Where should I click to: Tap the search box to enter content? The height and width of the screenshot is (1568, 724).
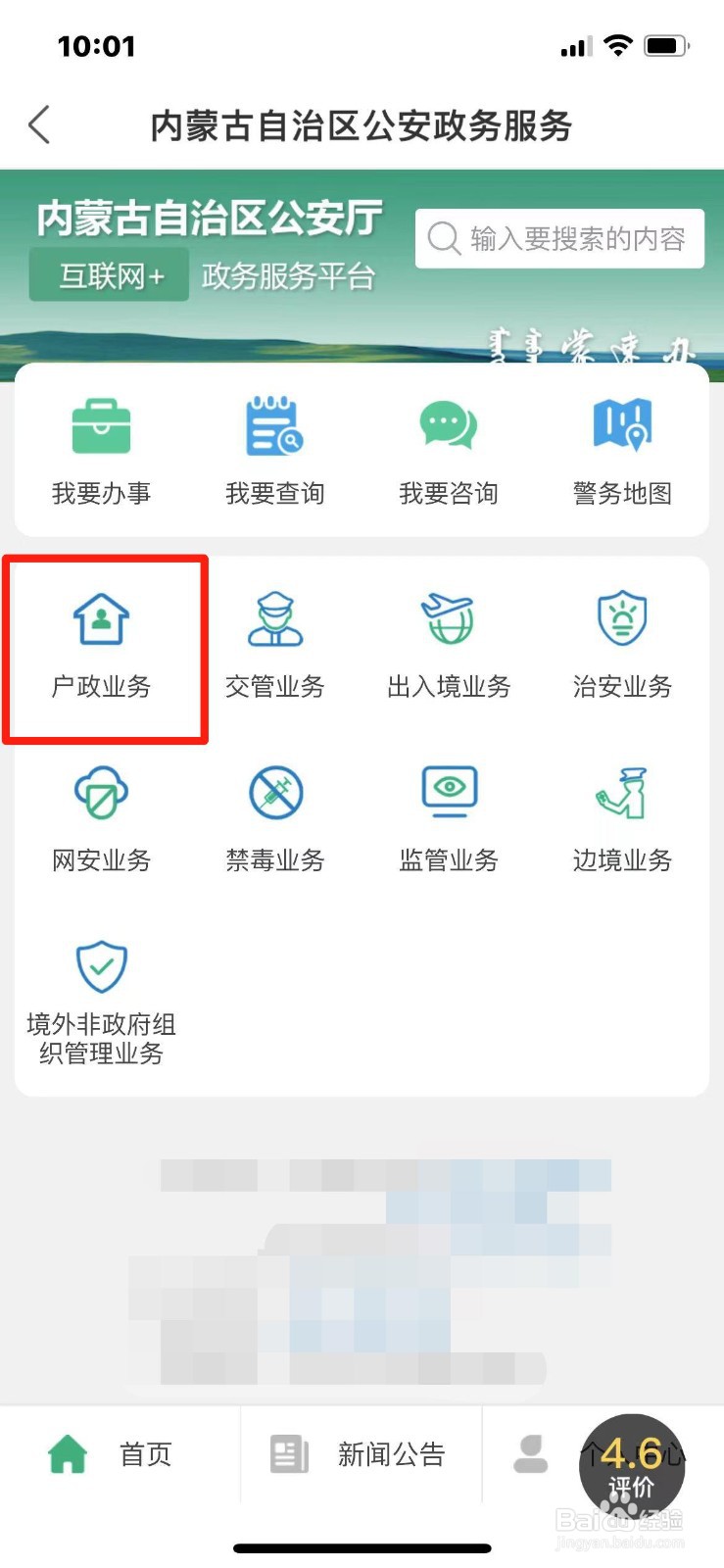[559, 238]
